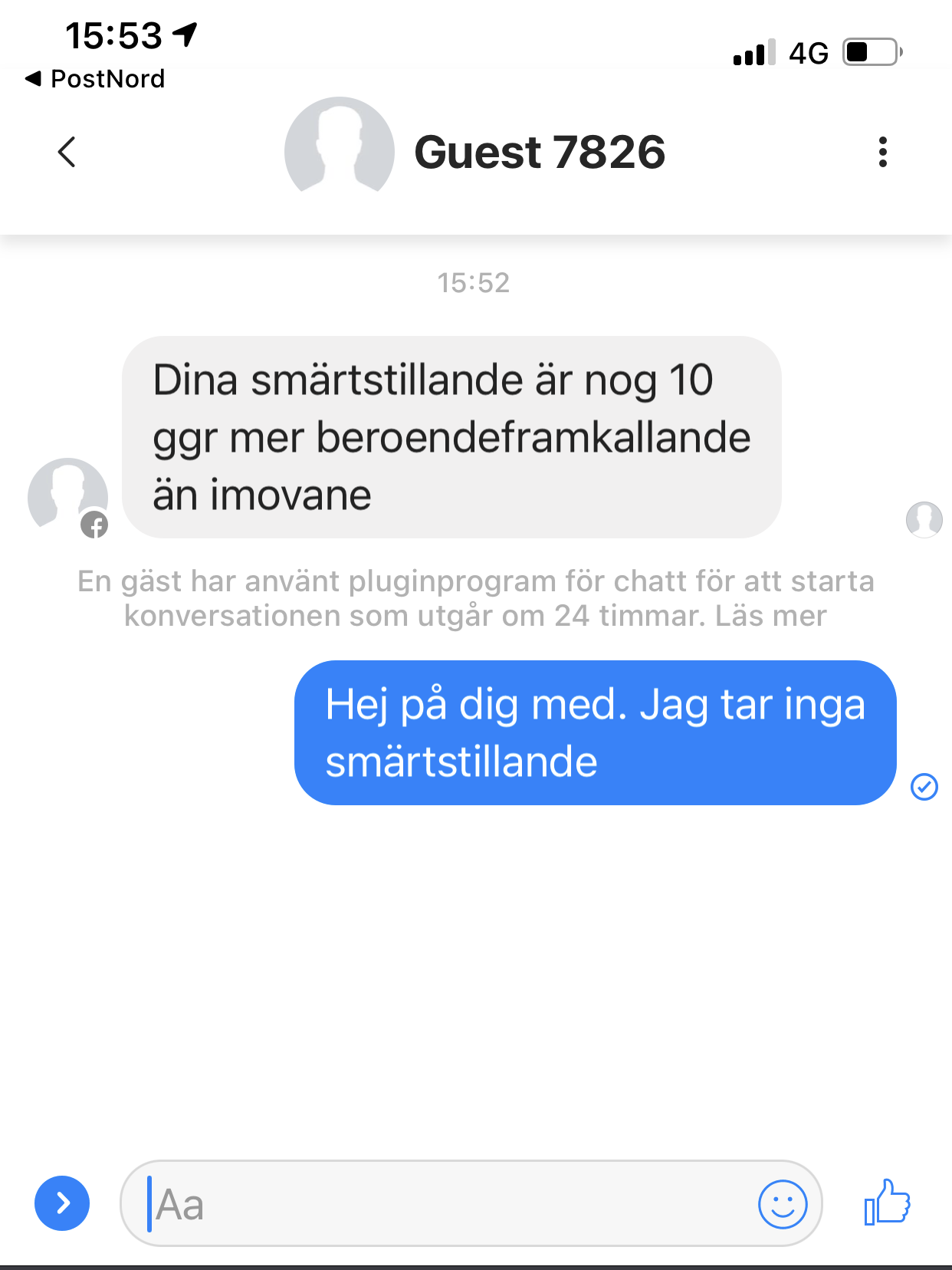
Task: Go back from the Guest 7826 chat
Action: (67, 152)
